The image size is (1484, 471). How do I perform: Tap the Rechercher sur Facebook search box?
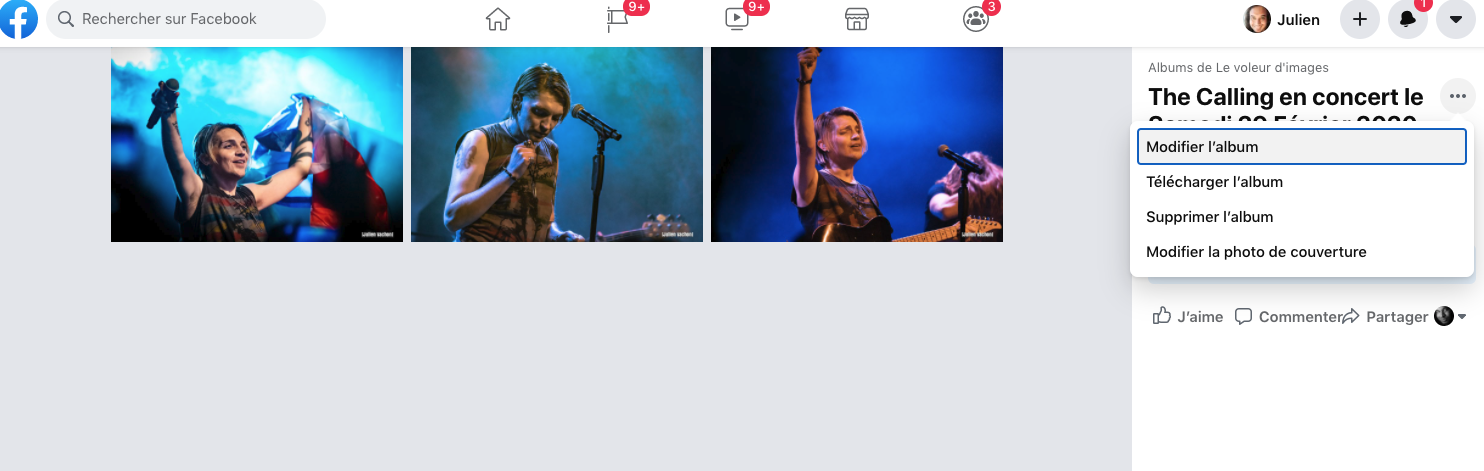(186, 19)
